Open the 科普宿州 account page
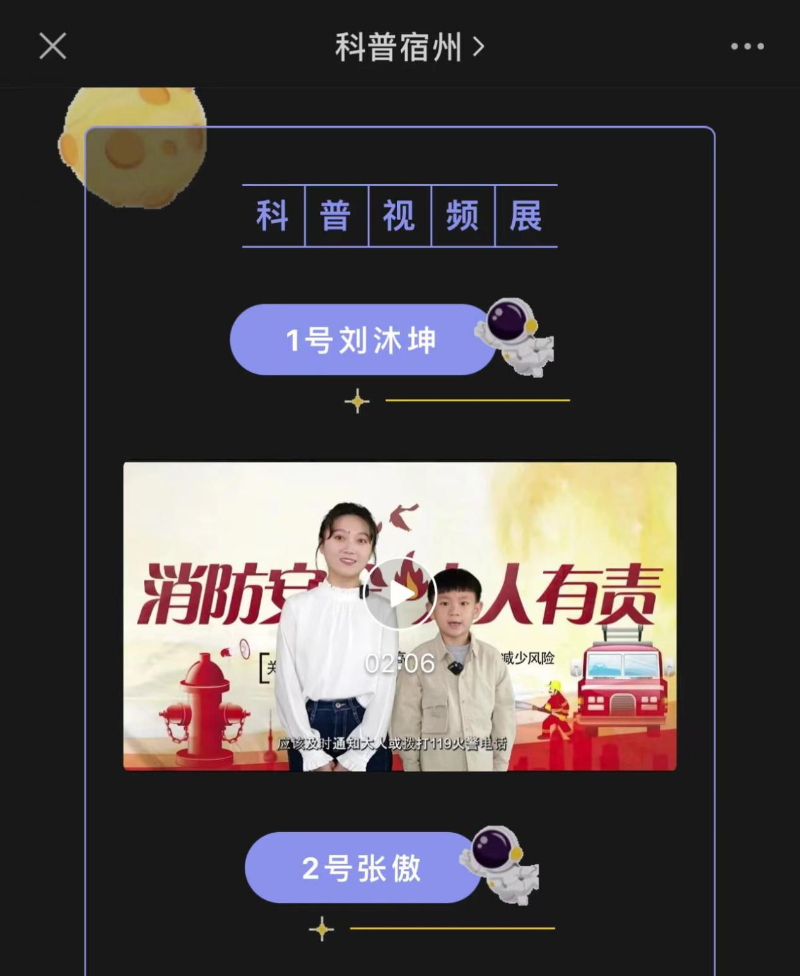Image resolution: width=800 pixels, height=976 pixels. click(x=408, y=47)
